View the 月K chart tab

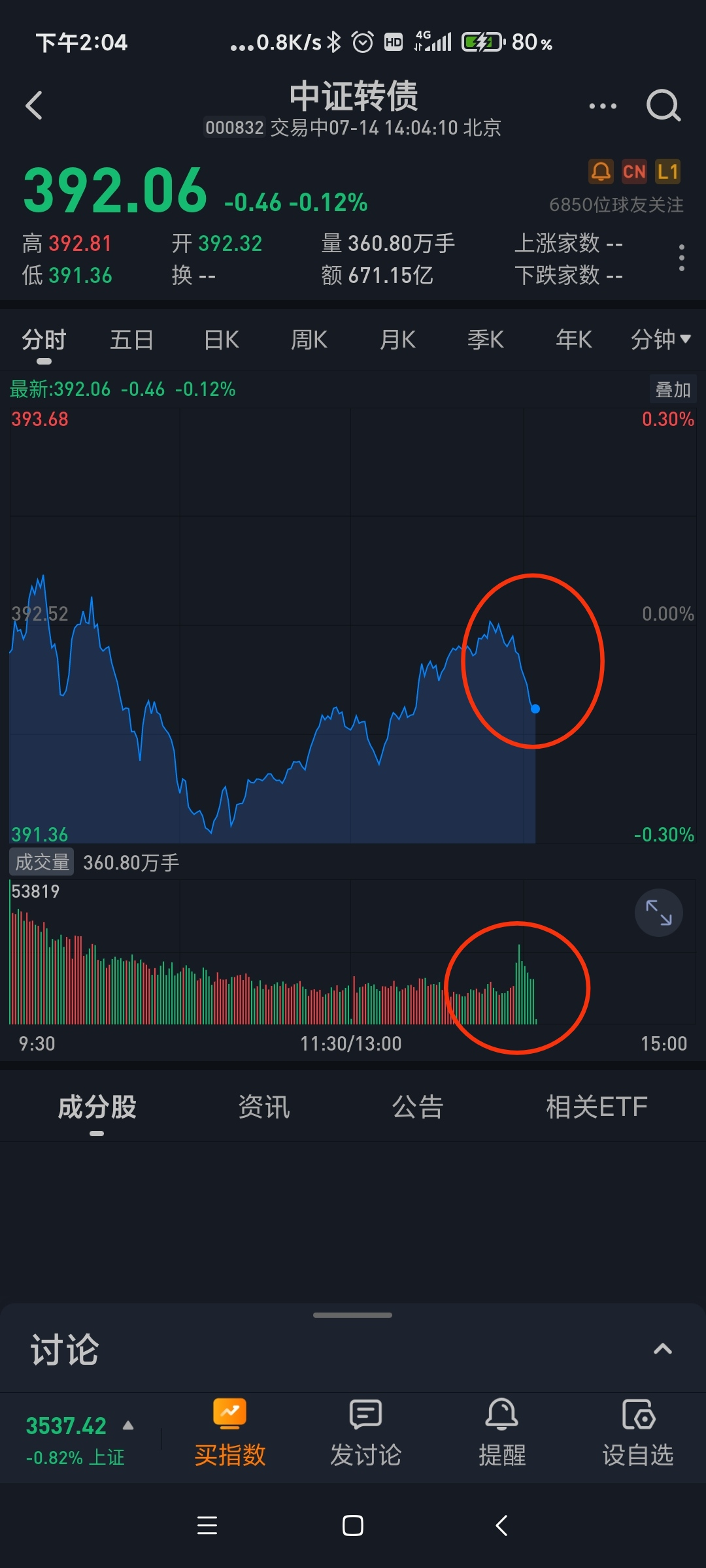tap(397, 340)
